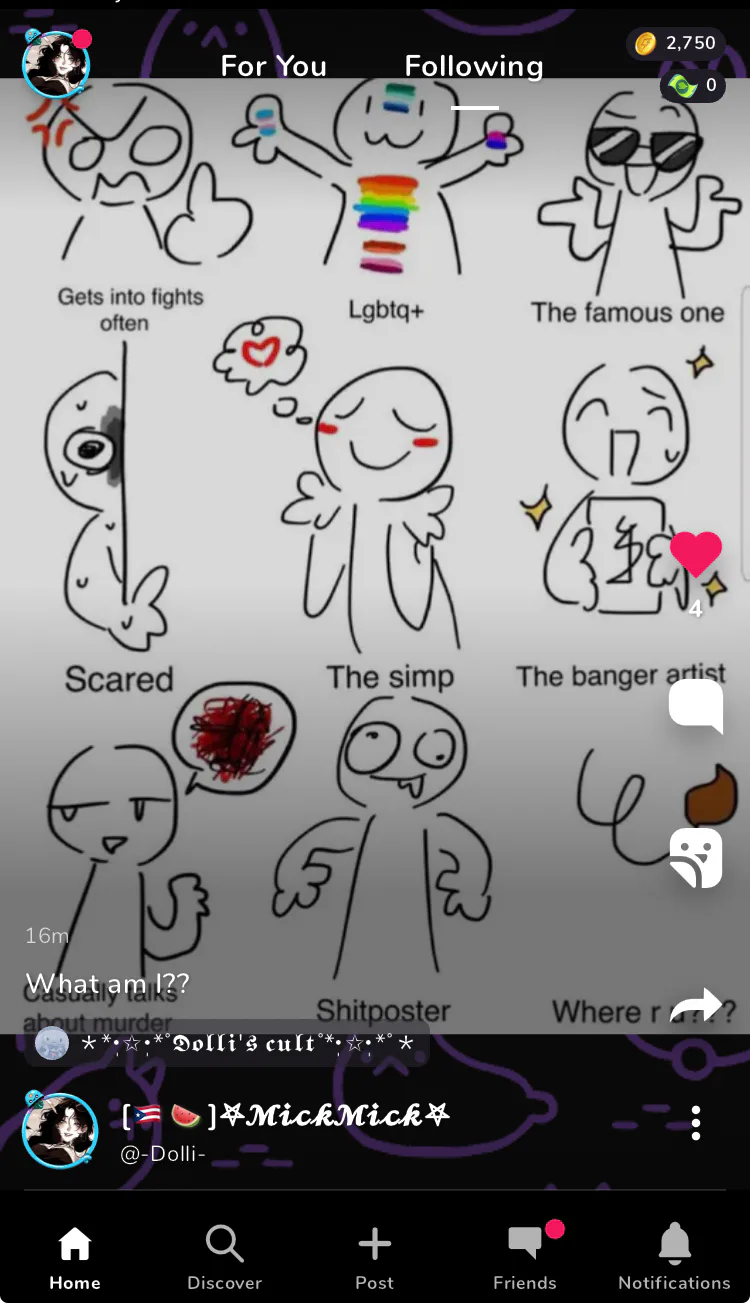Select the Following feed tab

click(x=474, y=66)
